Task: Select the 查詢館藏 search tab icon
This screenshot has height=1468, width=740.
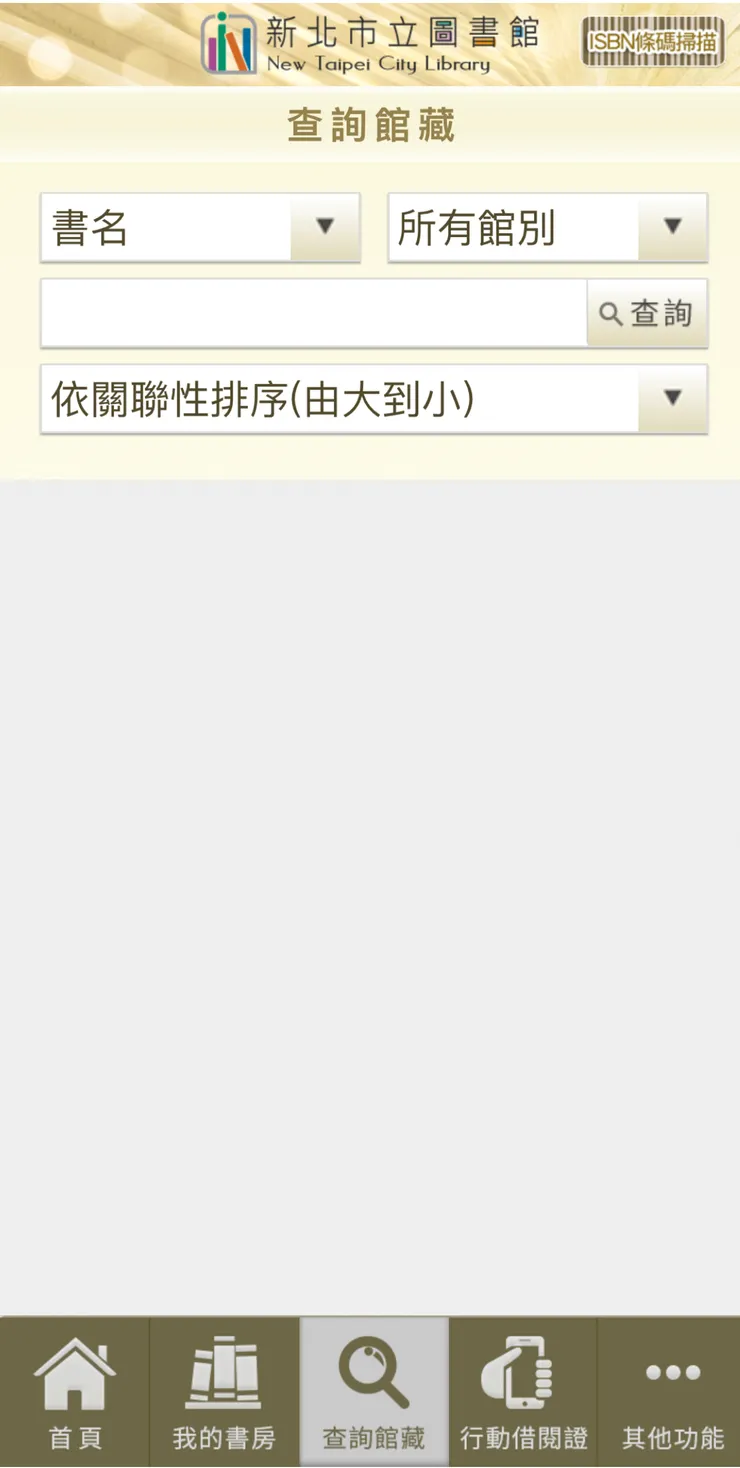Action: click(374, 1372)
